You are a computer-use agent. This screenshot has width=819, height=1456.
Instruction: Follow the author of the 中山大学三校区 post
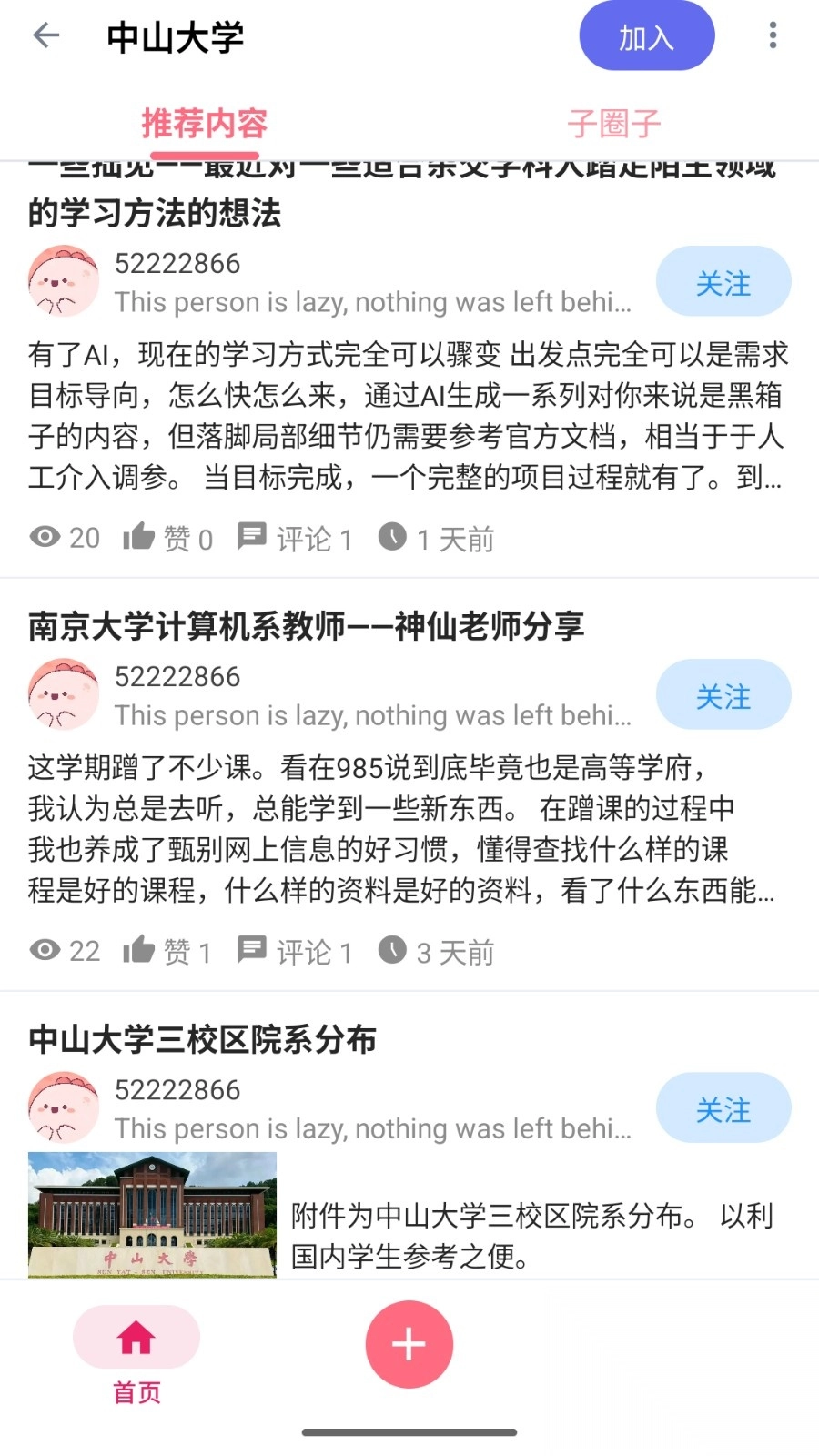click(x=723, y=1108)
